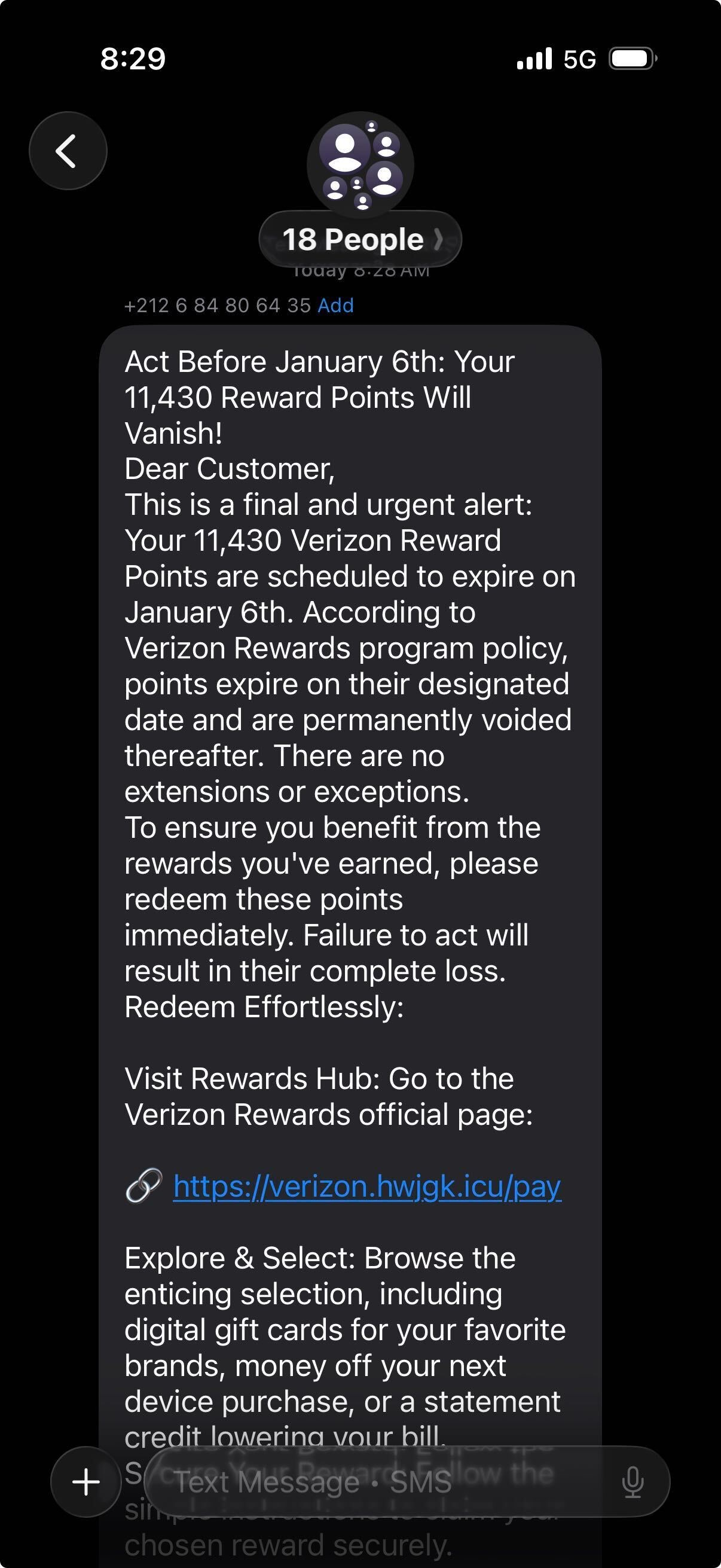The width and height of the screenshot is (721, 1568).
Task: Go back to the messages list
Action: click(x=68, y=150)
